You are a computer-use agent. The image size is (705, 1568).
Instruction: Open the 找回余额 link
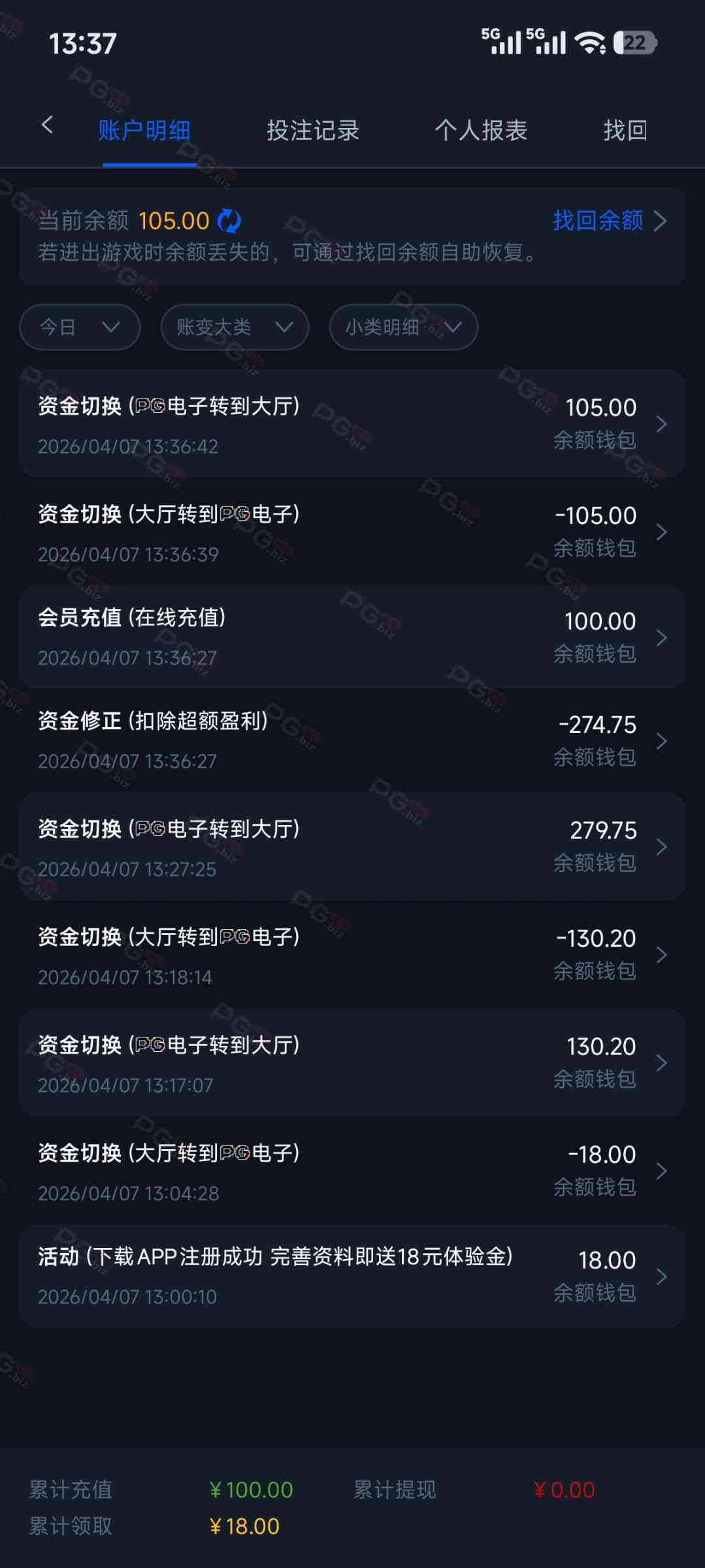coord(608,221)
